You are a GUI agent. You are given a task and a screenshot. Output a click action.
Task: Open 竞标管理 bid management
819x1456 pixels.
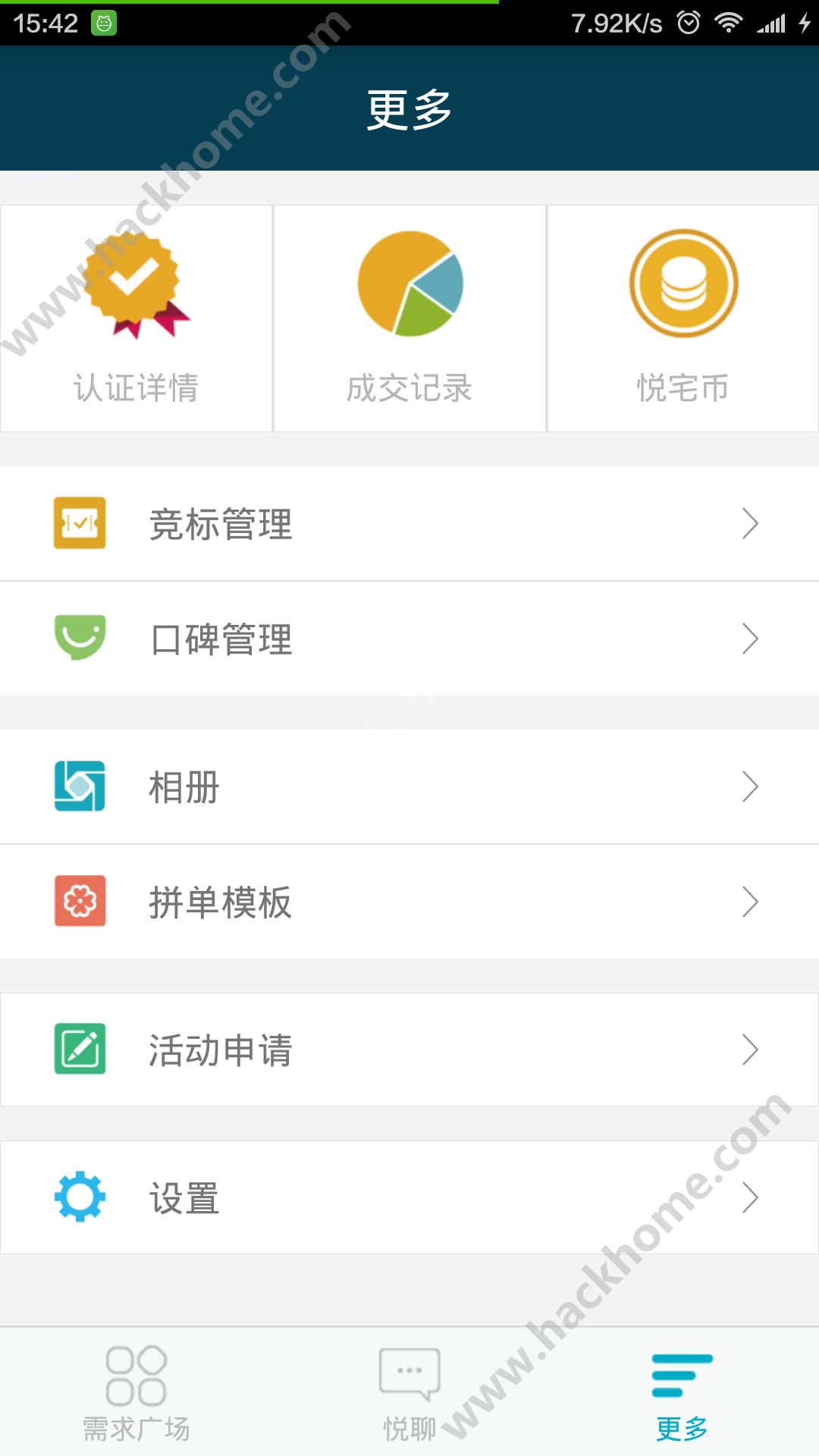[409, 524]
